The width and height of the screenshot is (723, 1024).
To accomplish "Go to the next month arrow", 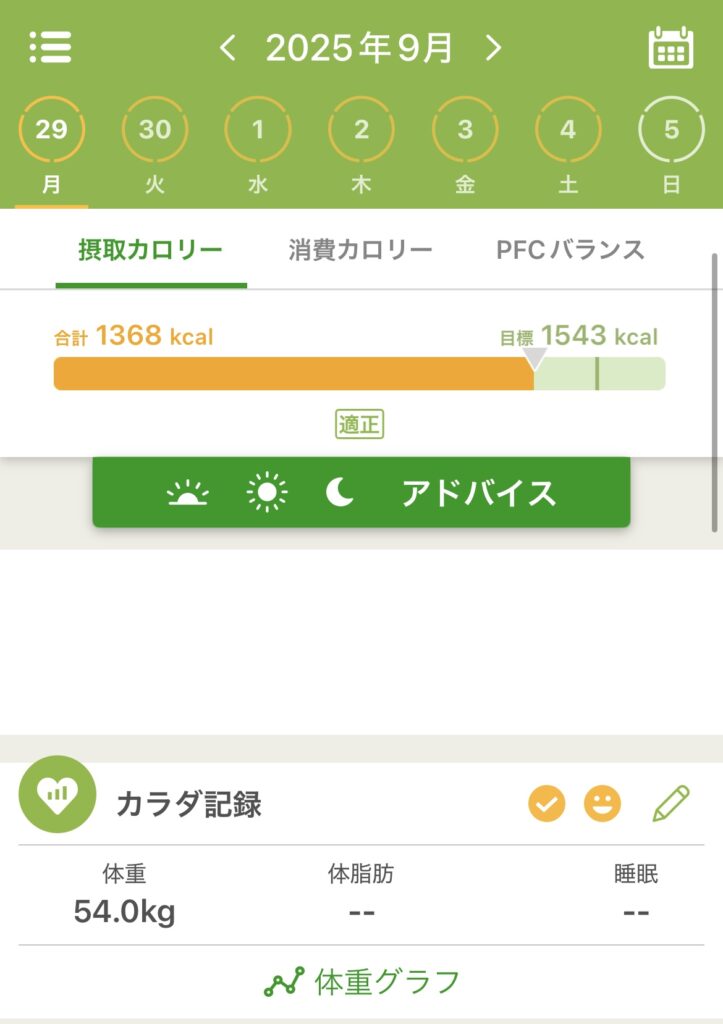I will click(493, 47).
